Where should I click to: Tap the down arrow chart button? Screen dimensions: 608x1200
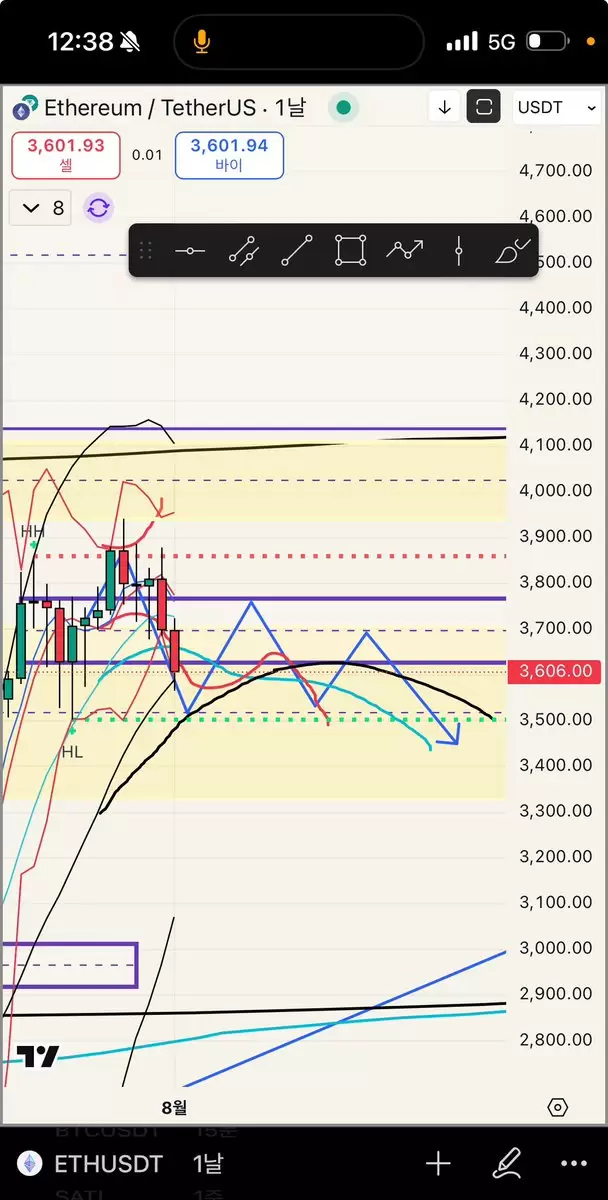[444, 107]
